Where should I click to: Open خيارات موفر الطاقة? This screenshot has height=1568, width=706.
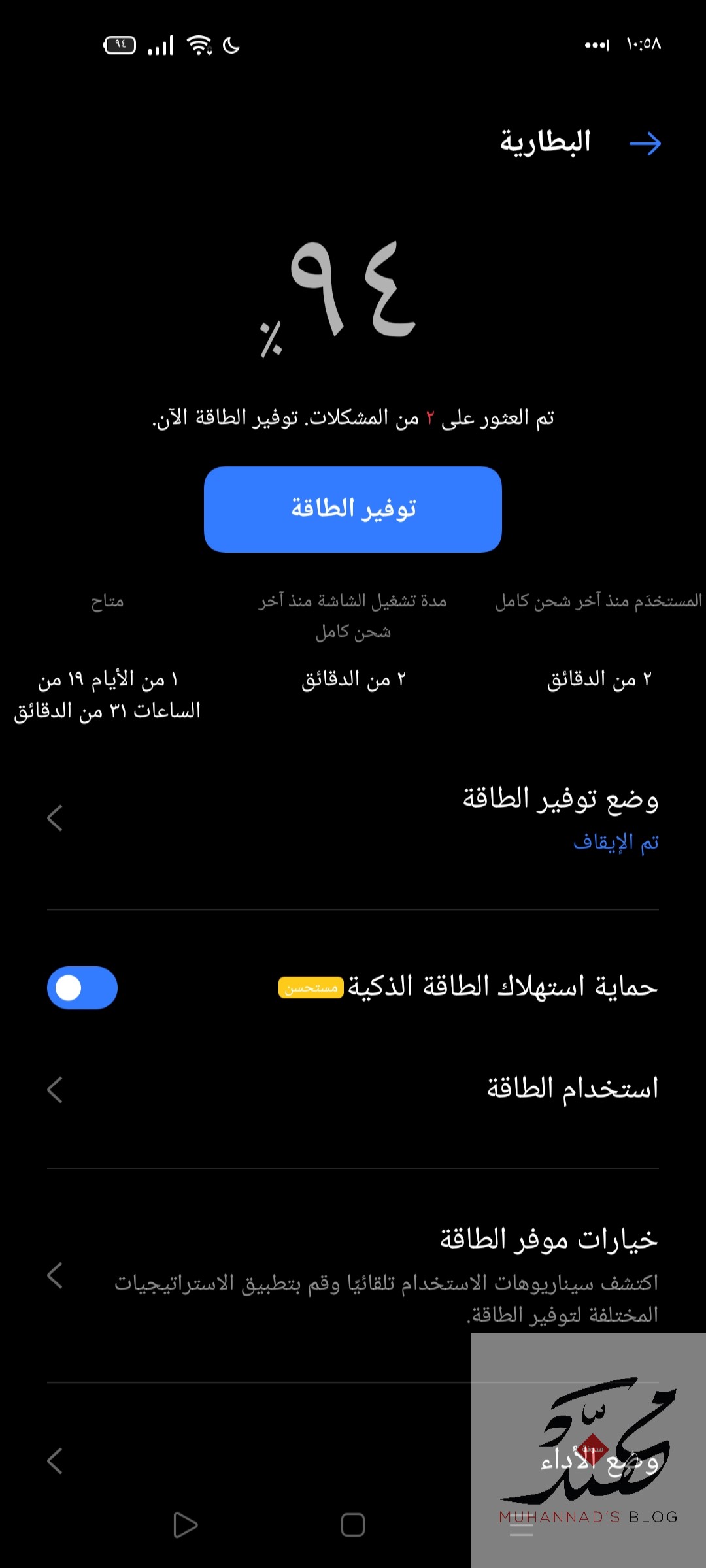tap(353, 1275)
